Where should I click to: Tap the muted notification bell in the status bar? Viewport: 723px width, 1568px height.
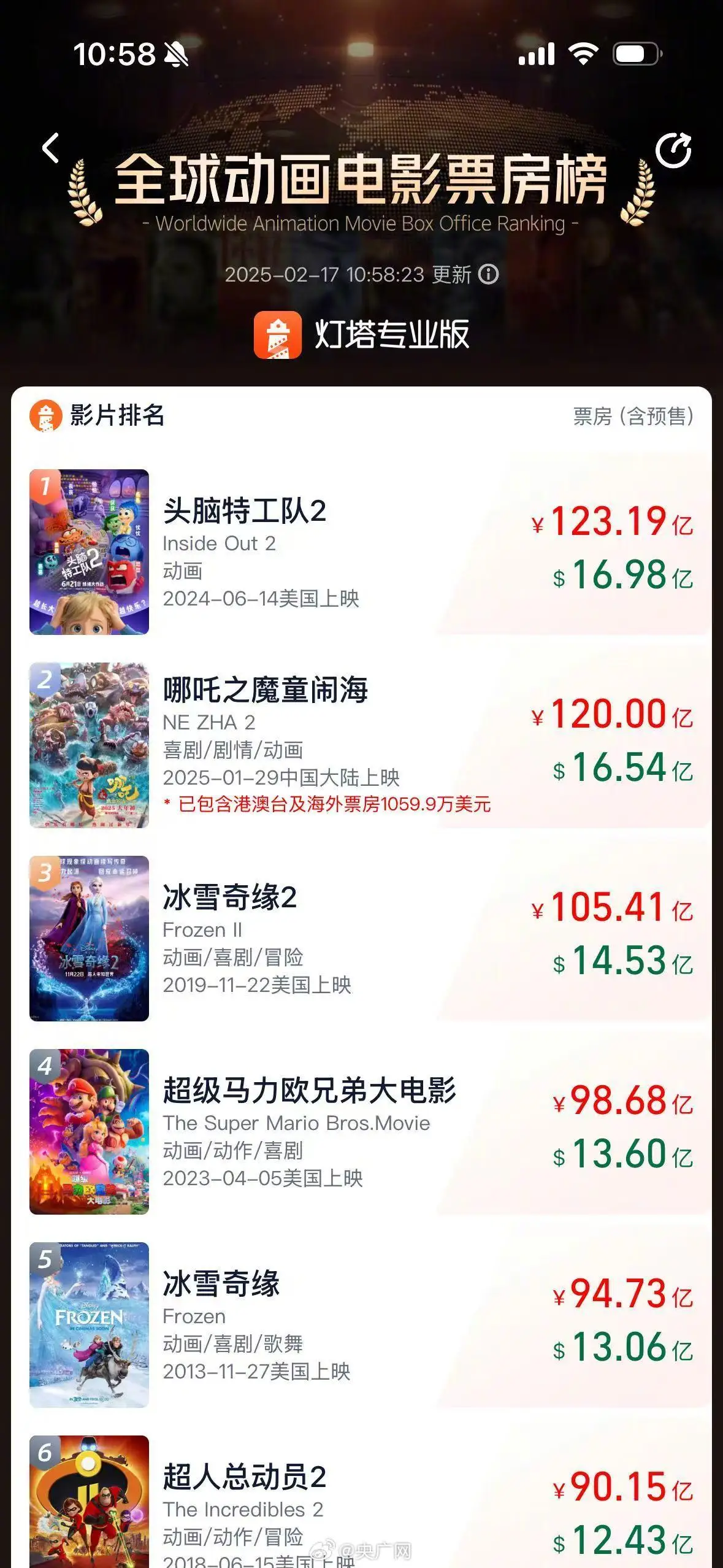pos(176,54)
